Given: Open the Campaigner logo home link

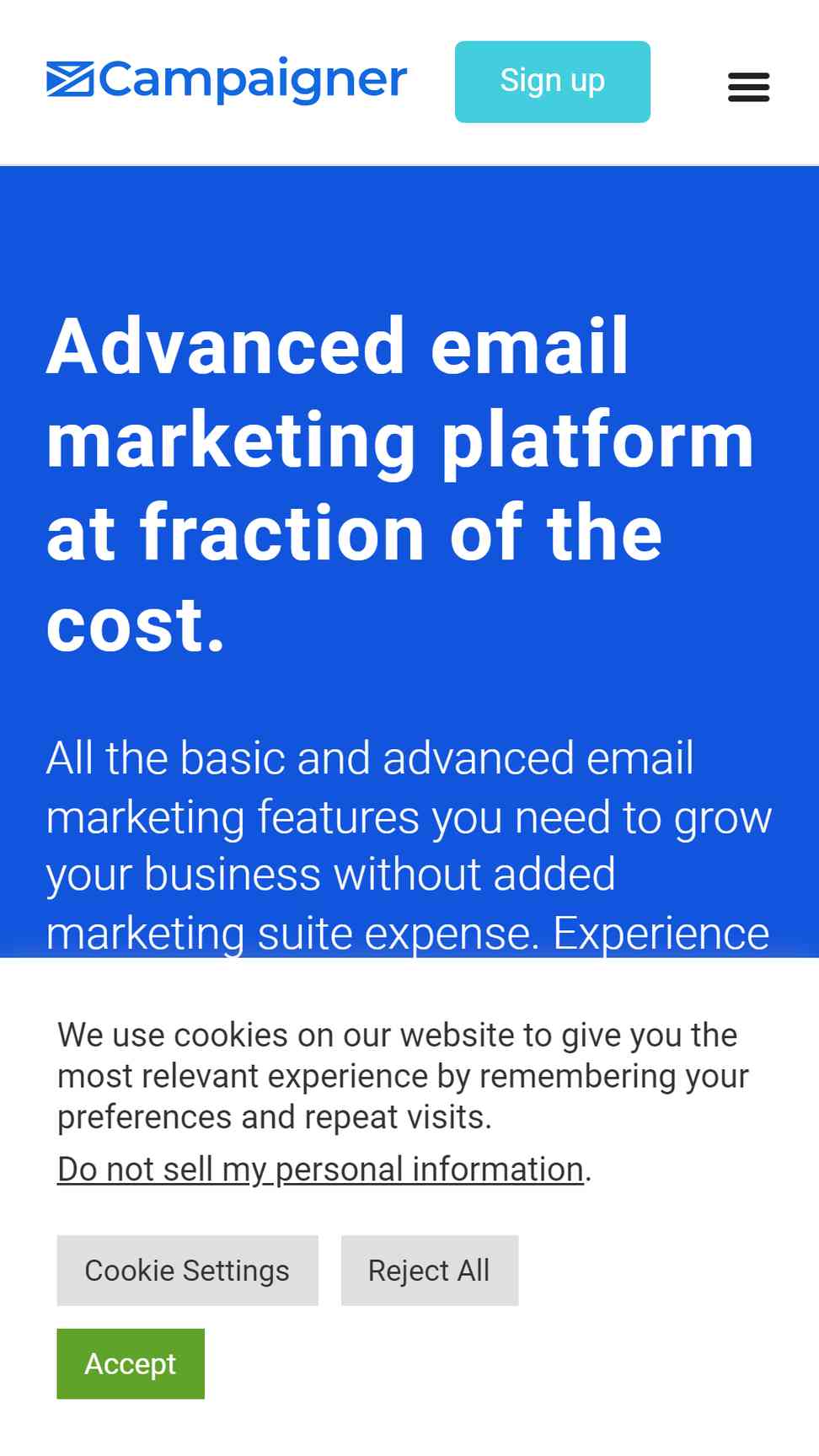Looking at the screenshot, I should pos(227,81).
